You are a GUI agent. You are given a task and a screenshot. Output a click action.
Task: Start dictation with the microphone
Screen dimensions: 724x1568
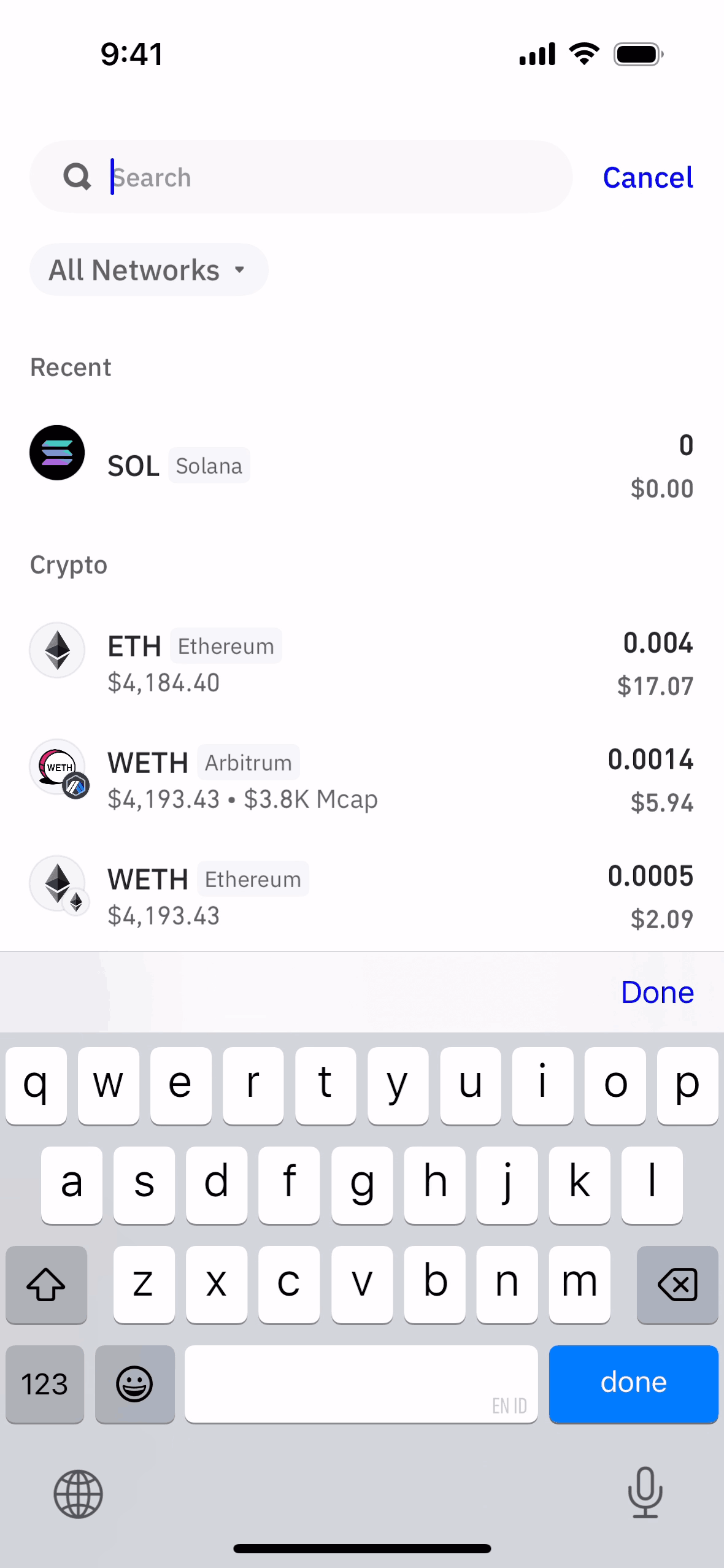click(645, 1492)
